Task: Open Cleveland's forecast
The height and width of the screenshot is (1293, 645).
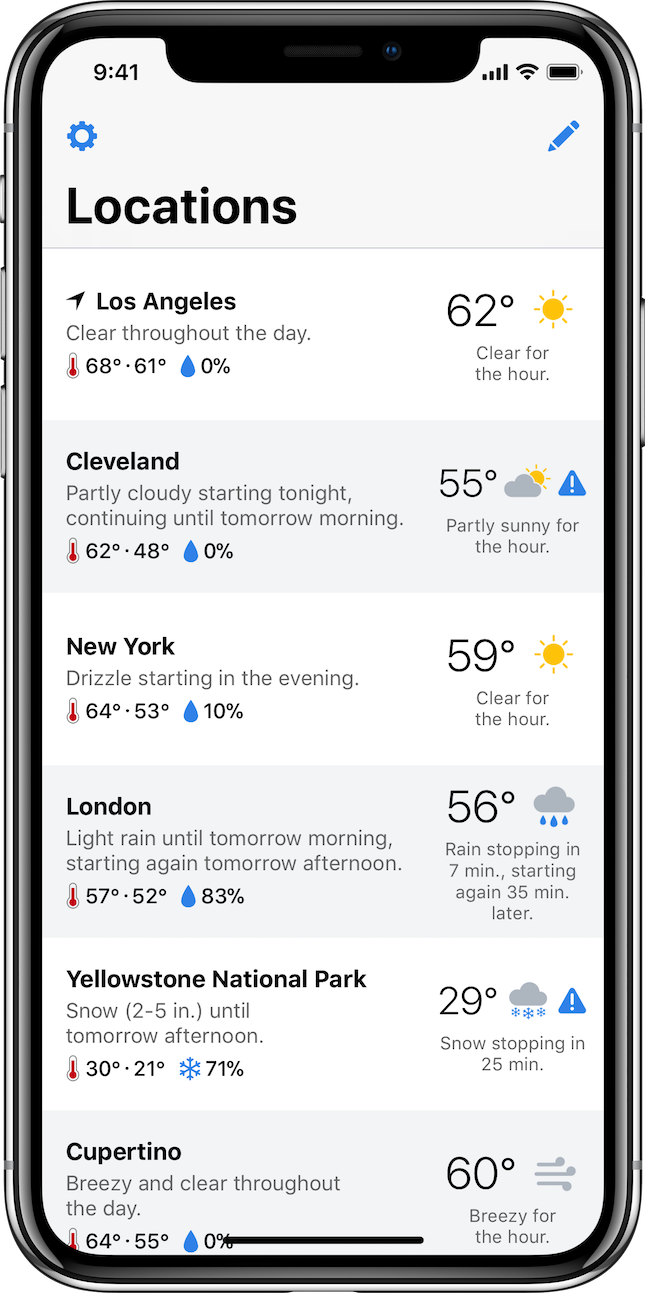Action: [323, 506]
